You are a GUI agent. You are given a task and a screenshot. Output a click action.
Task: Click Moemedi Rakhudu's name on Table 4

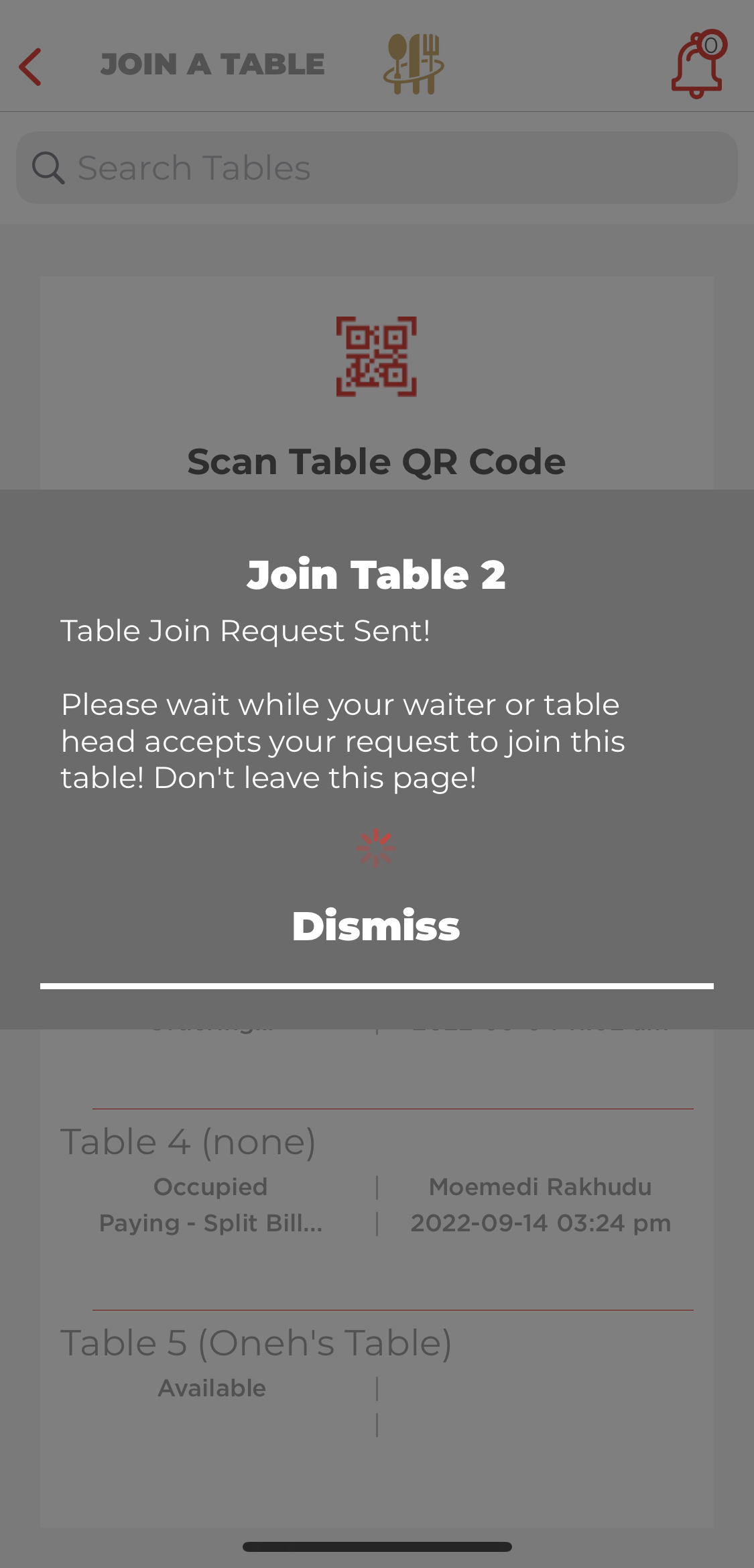[540, 1186]
